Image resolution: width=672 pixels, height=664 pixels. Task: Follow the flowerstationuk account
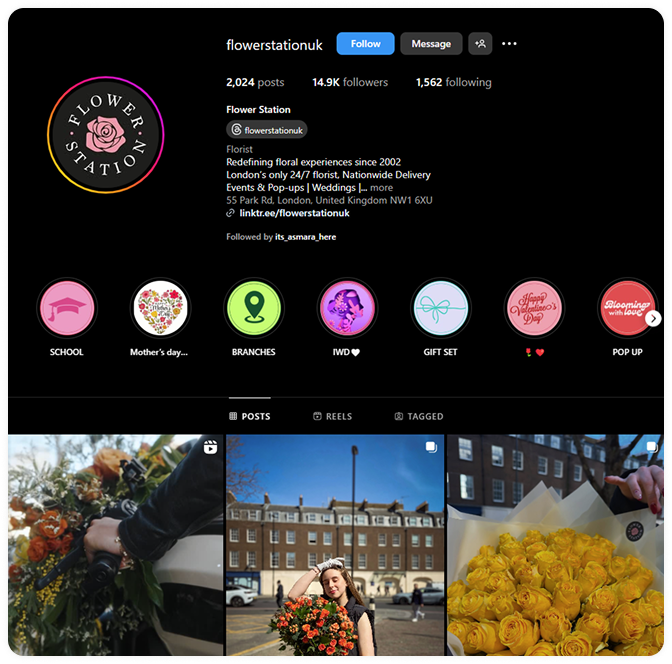click(x=365, y=44)
